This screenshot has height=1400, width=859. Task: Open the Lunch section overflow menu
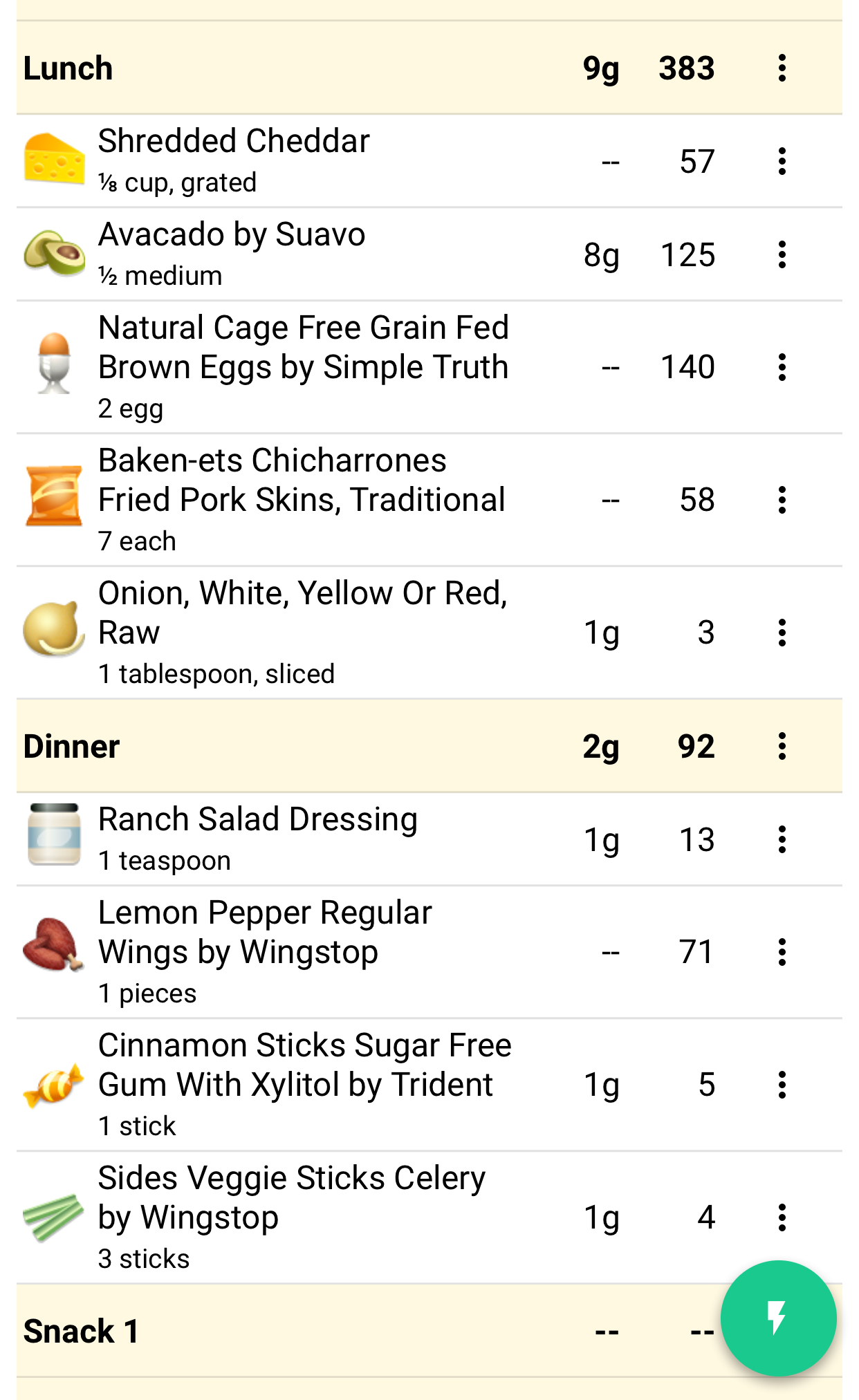(x=782, y=68)
